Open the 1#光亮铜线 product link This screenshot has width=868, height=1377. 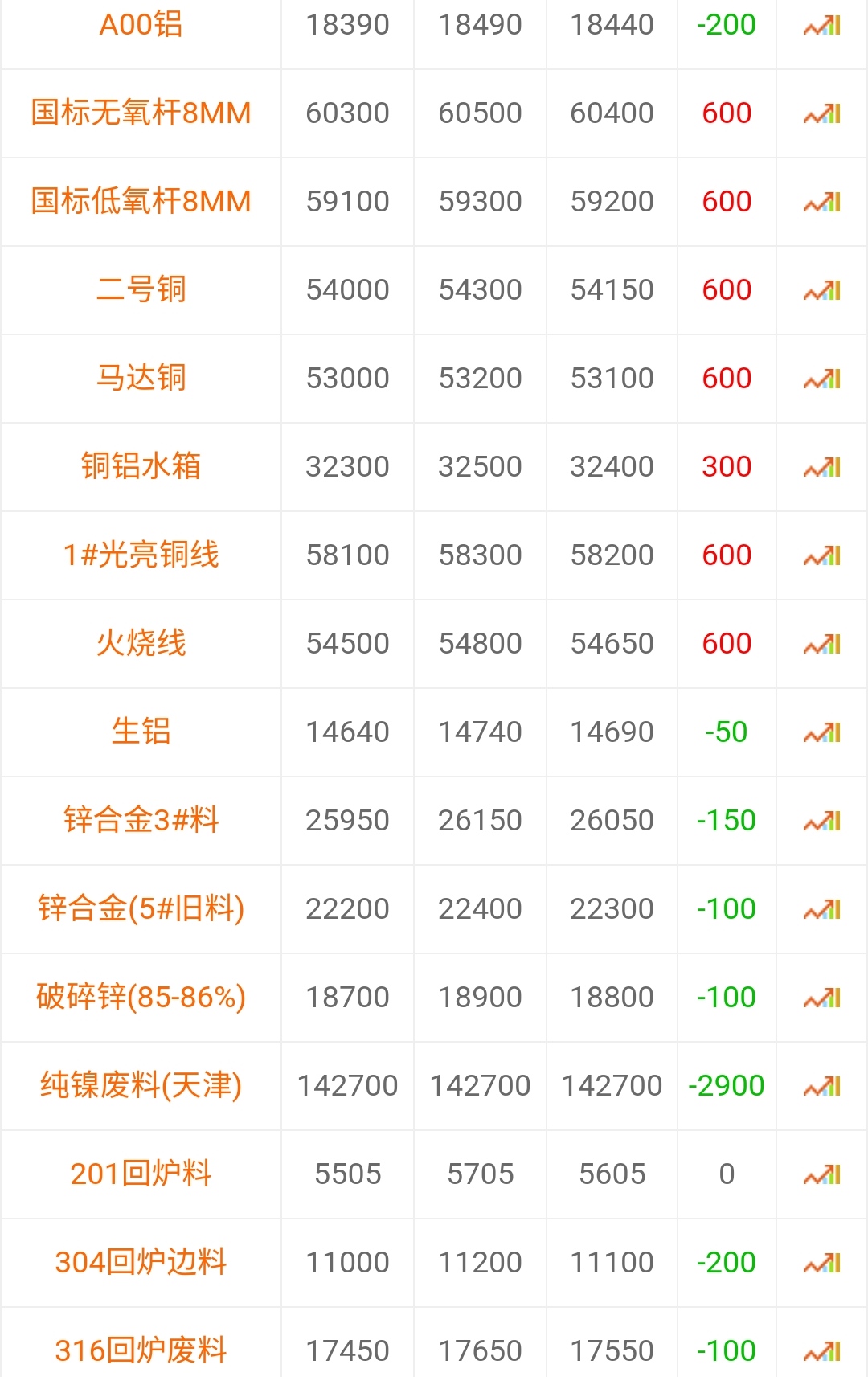click(141, 555)
